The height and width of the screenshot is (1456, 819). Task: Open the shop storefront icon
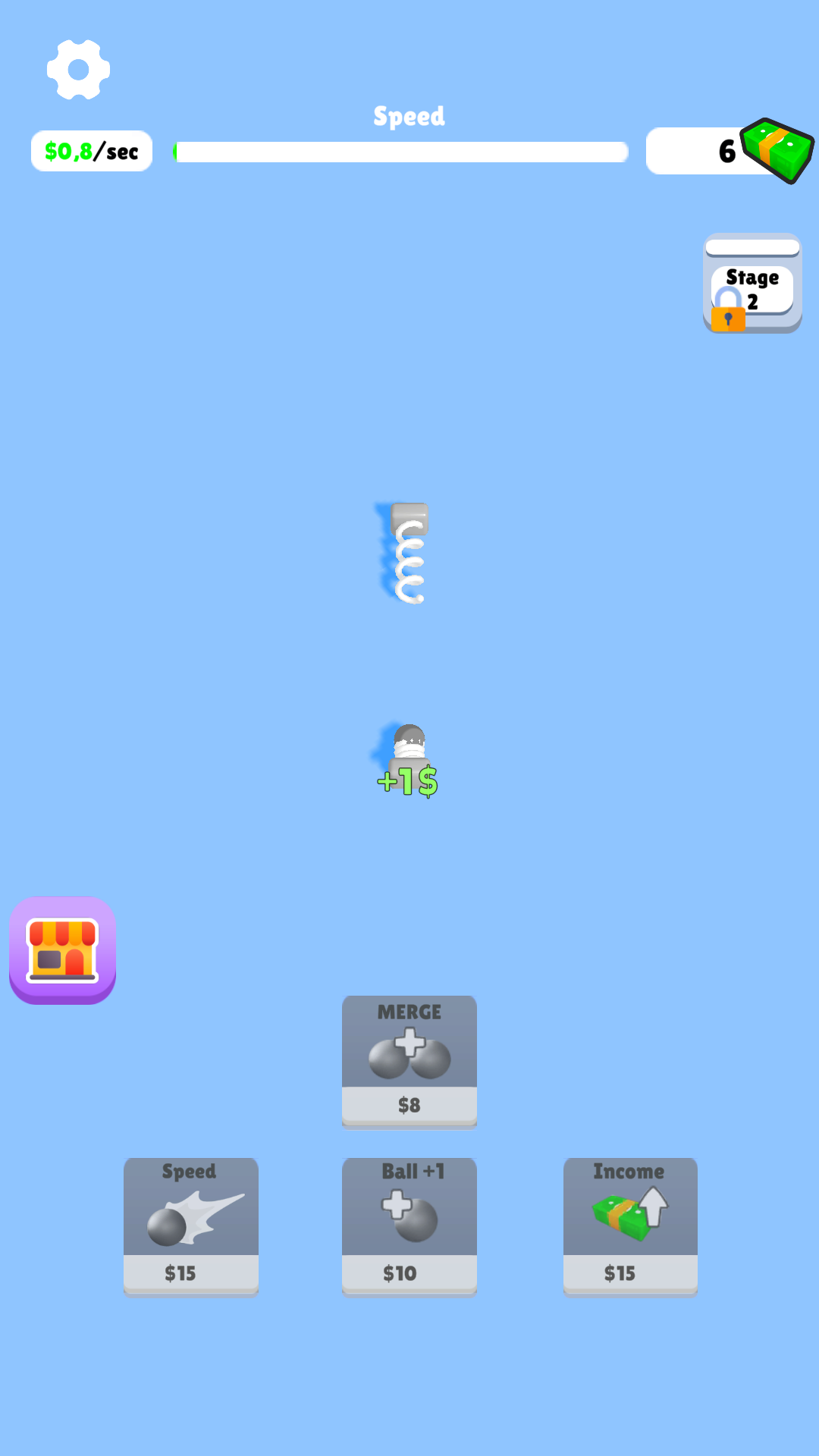pos(62,950)
